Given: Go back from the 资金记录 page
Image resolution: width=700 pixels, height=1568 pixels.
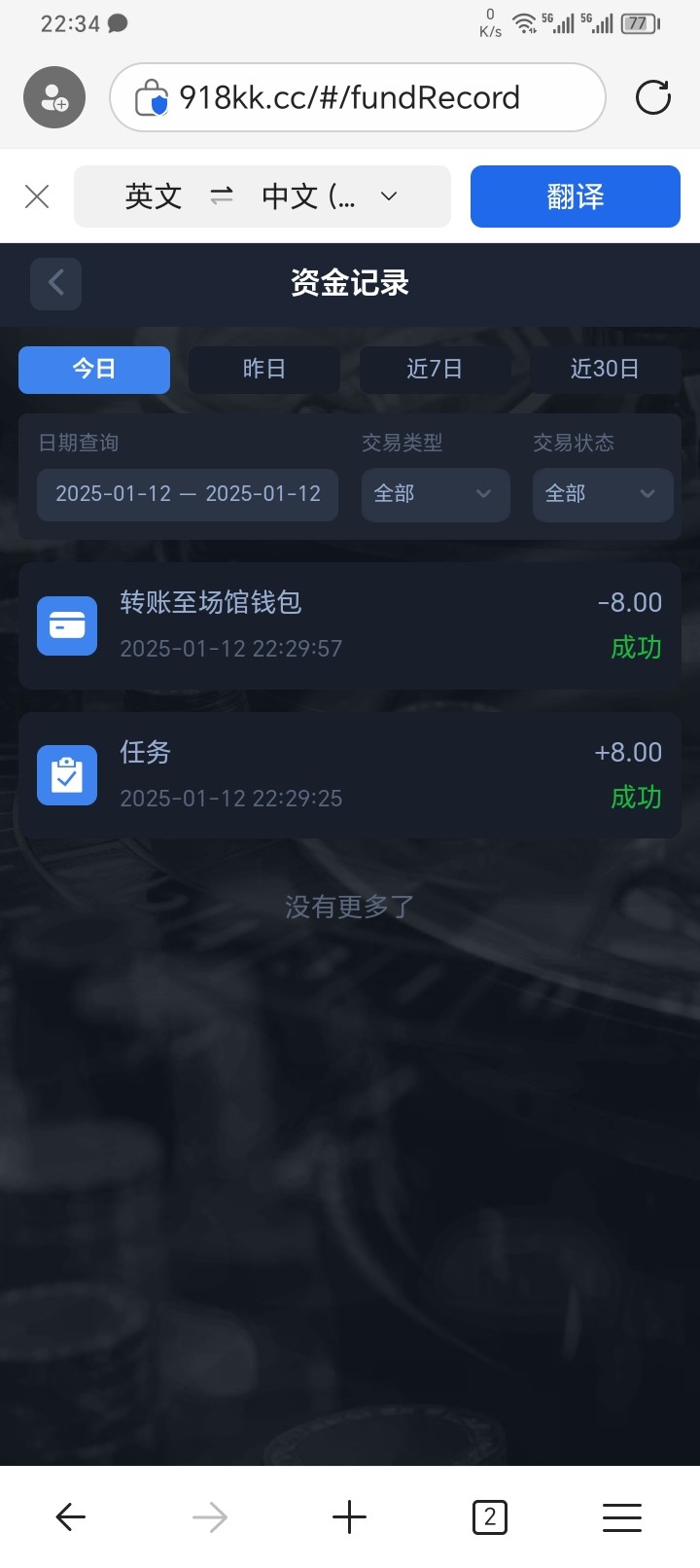Looking at the screenshot, I should [x=55, y=283].
